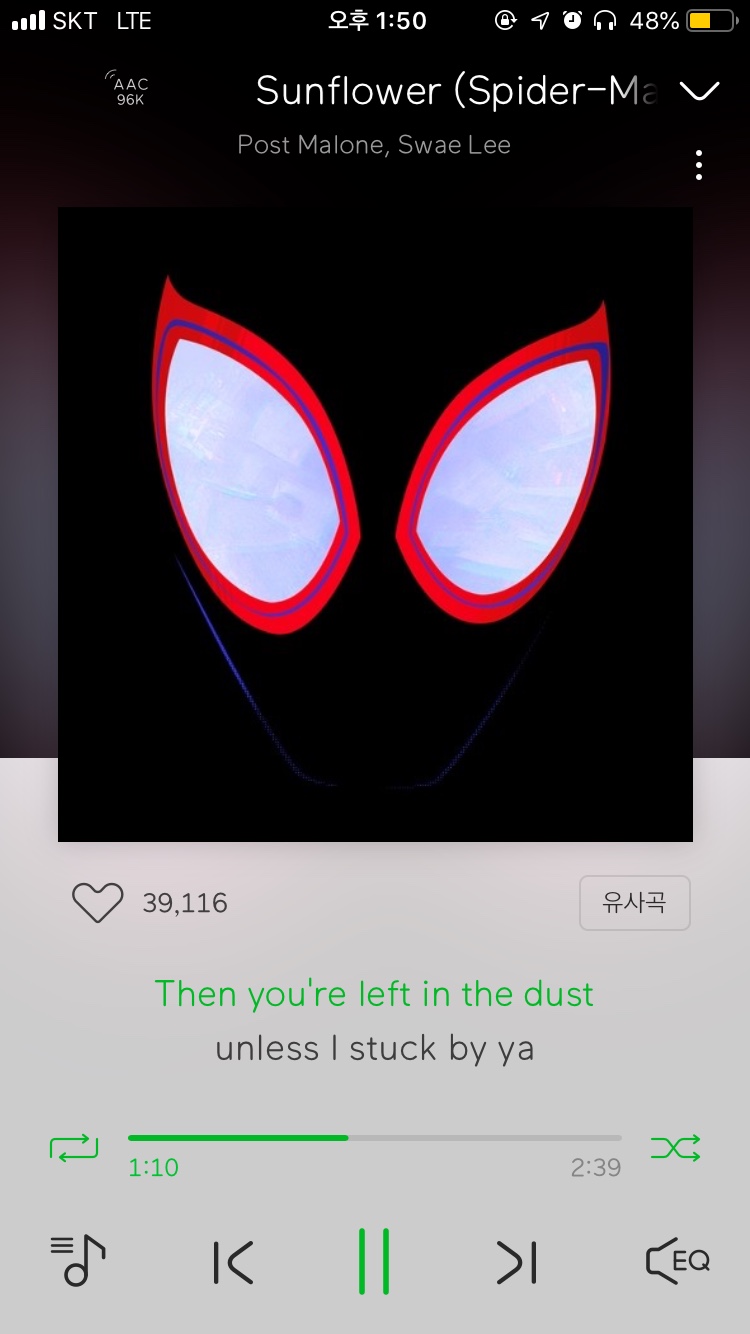
Task: Tap the Sunflower album cover art
Action: click(375, 524)
